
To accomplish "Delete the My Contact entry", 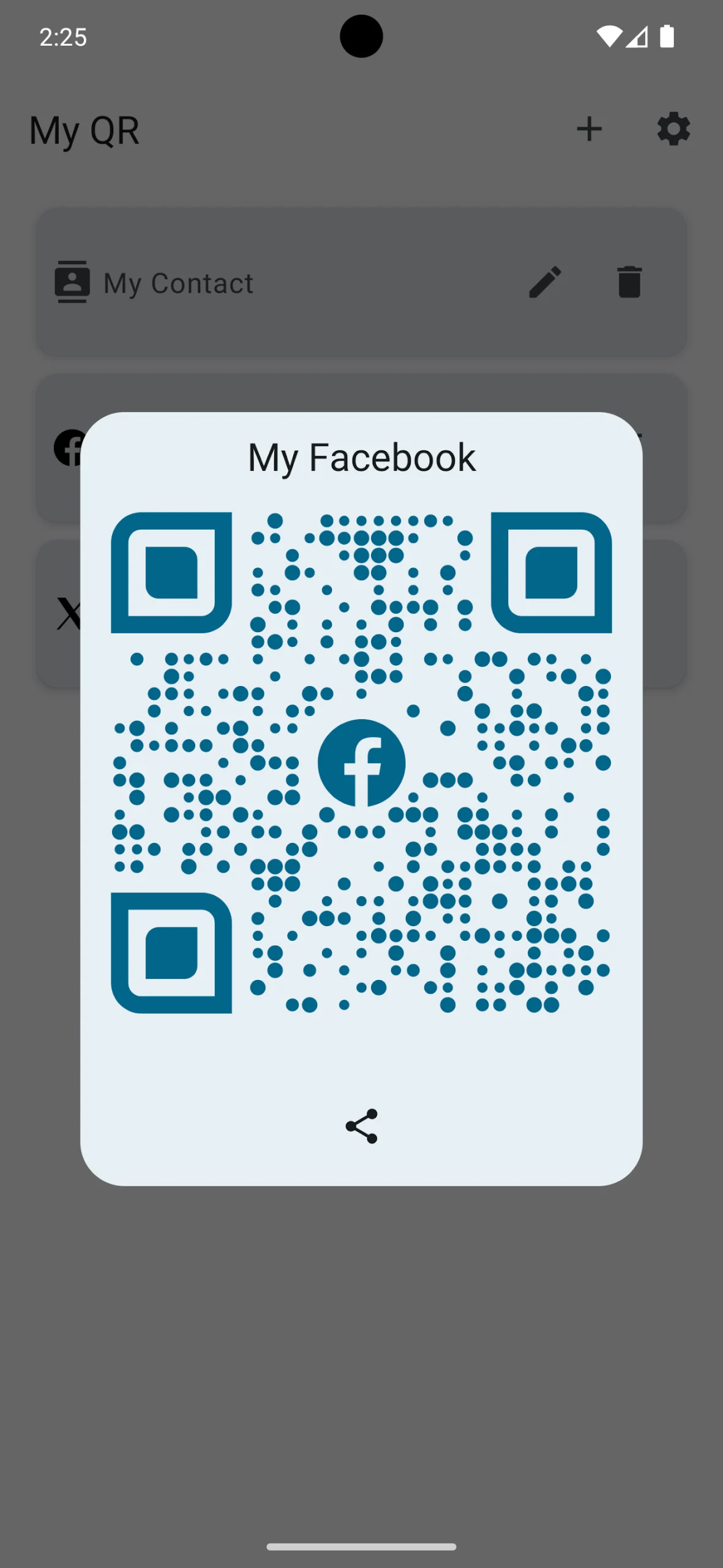I will pos(629,282).
